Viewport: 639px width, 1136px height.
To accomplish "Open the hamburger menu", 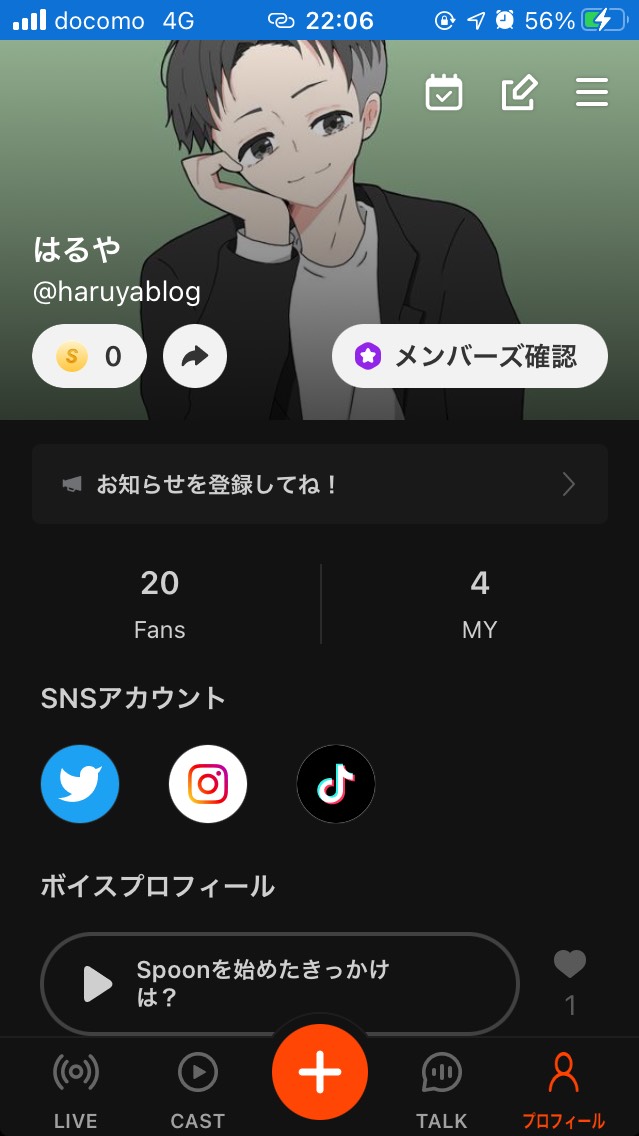I will coord(592,93).
